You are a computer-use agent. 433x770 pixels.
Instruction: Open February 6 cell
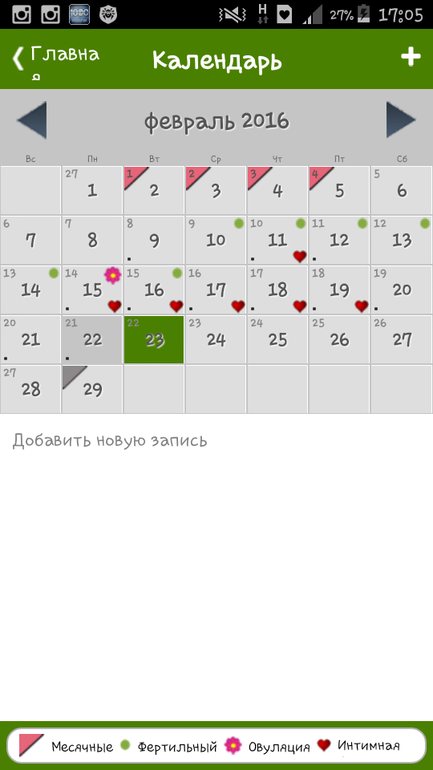[x=401, y=190]
